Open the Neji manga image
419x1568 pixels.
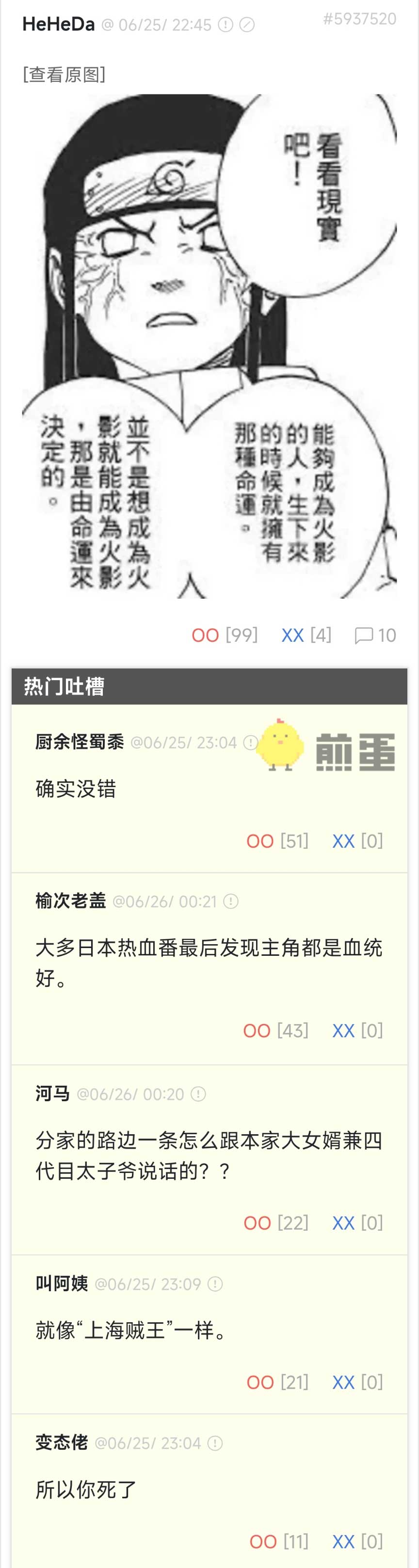[209, 346]
